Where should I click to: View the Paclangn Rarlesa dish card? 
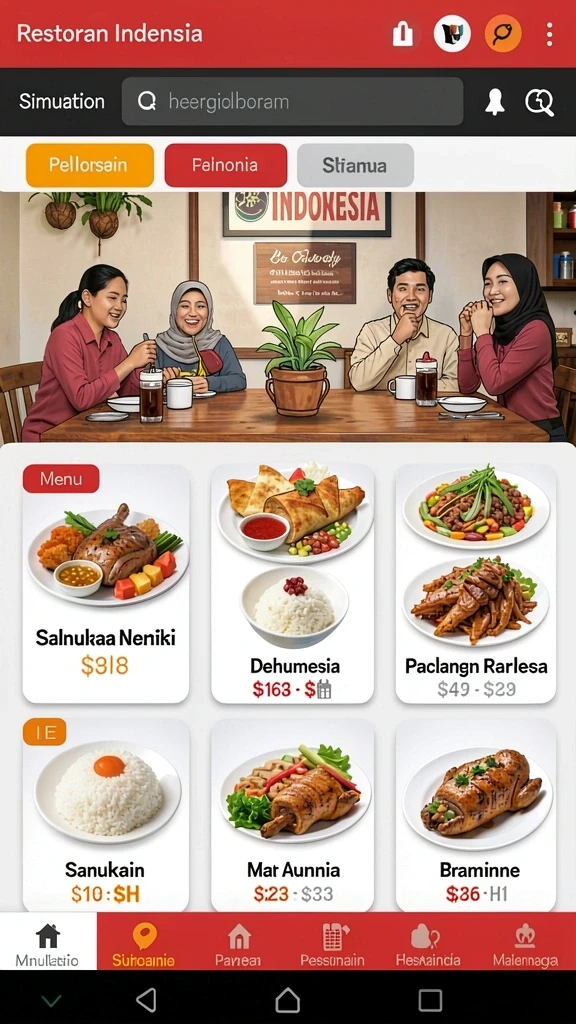(476, 583)
